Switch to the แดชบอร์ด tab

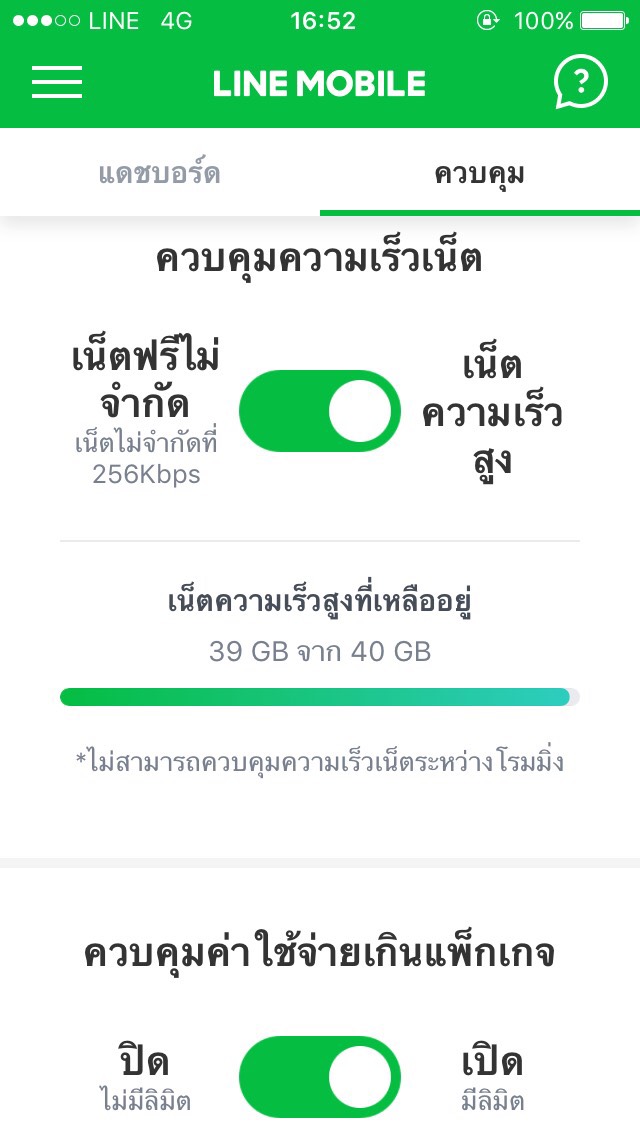(160, 174)
